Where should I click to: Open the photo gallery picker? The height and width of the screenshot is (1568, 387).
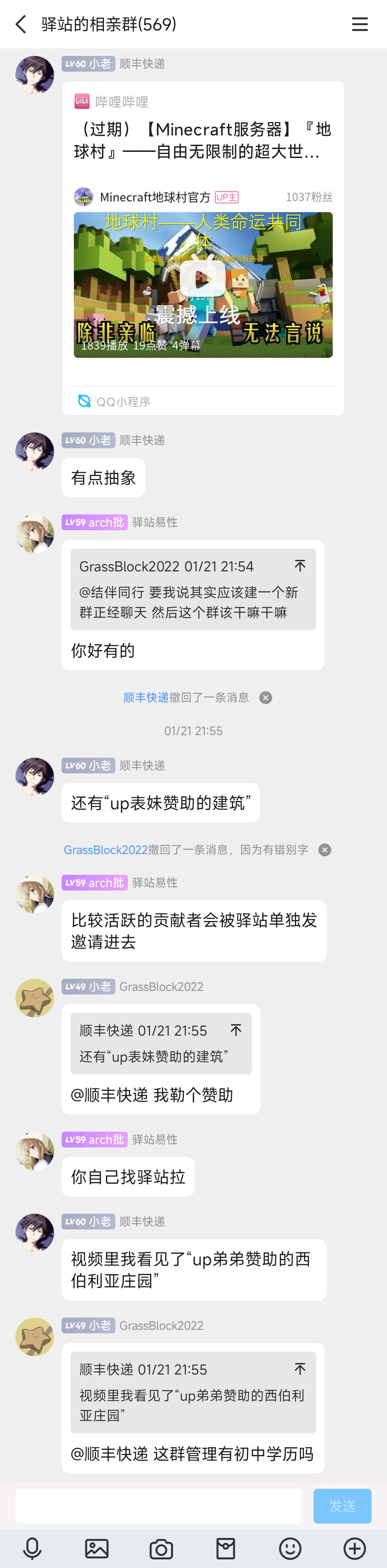pyautogui.click(x=97, y=1548)
